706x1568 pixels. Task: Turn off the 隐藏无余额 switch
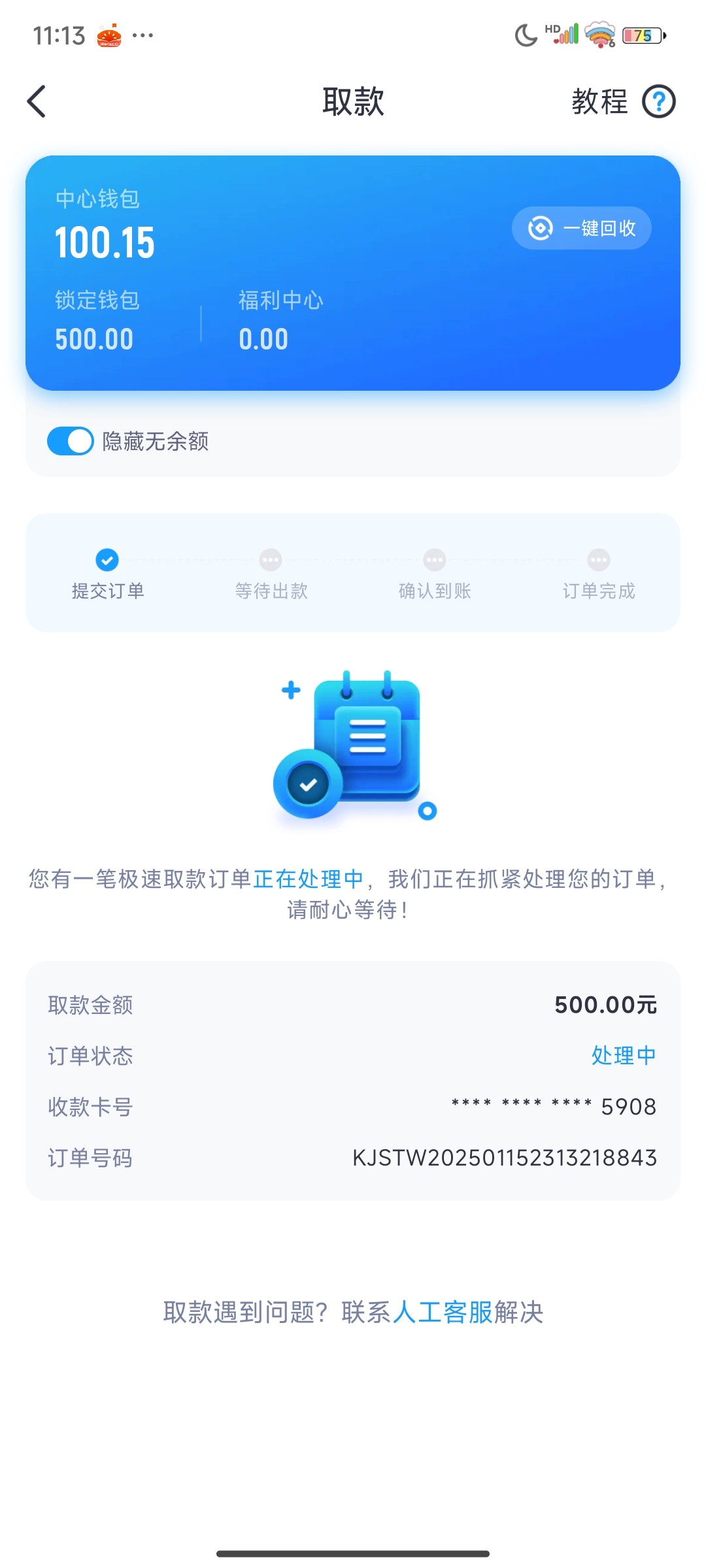tap(71, 441)
